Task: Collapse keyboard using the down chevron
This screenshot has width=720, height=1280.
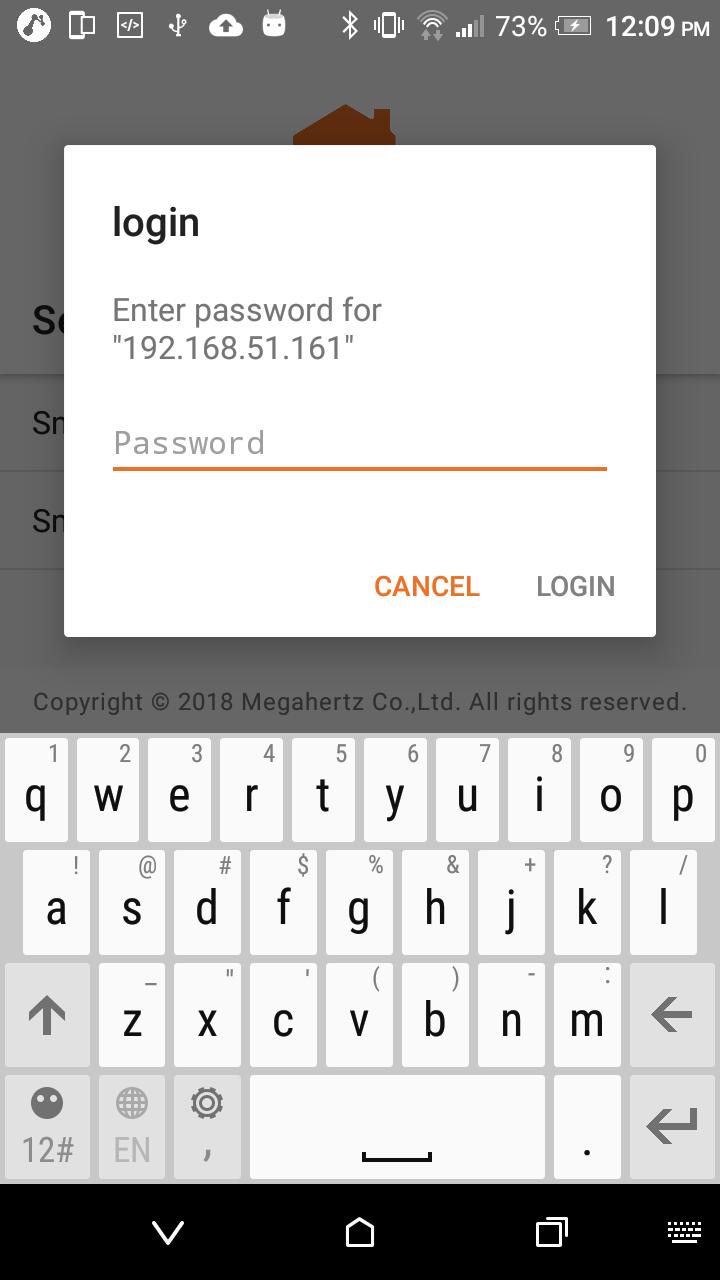Action: pyautogui.click(x=167, y=1233)
